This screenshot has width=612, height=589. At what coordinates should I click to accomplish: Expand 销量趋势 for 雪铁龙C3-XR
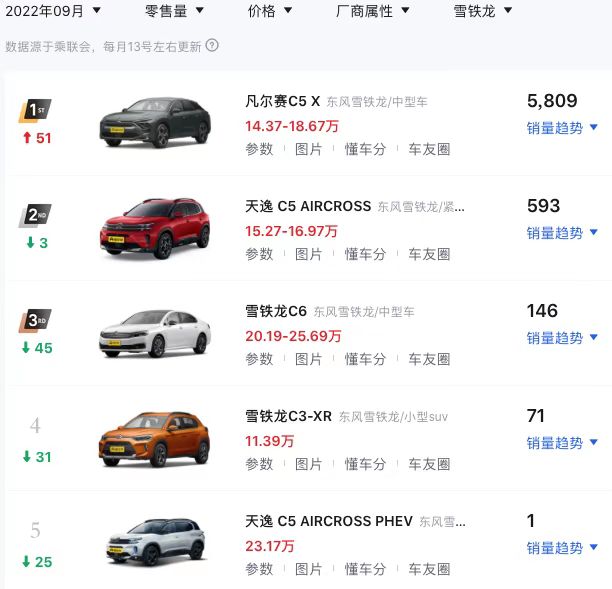(x=562, y=443)
